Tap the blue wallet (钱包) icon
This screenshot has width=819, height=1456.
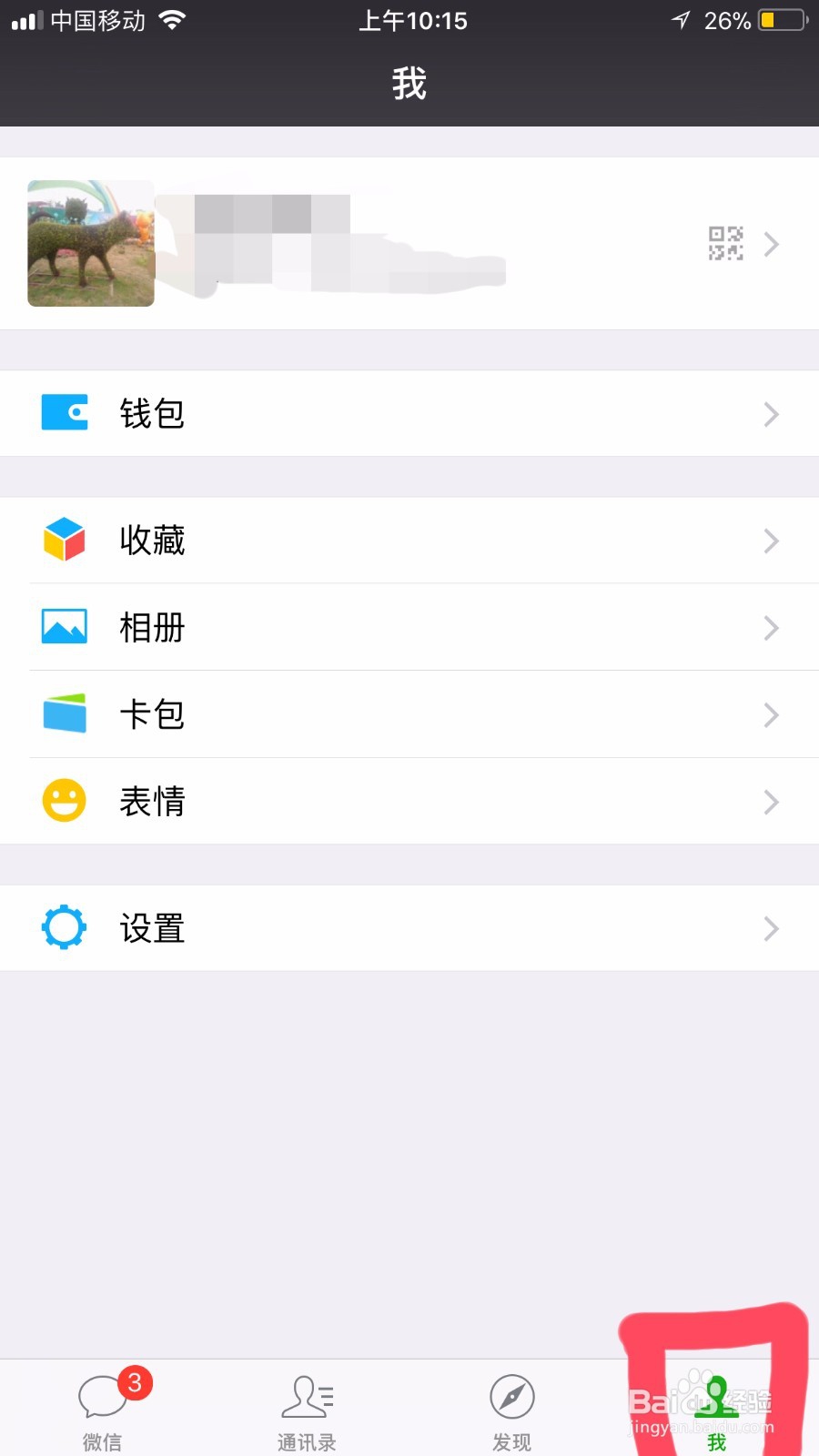pyautogui.click(x=63, y=412)
